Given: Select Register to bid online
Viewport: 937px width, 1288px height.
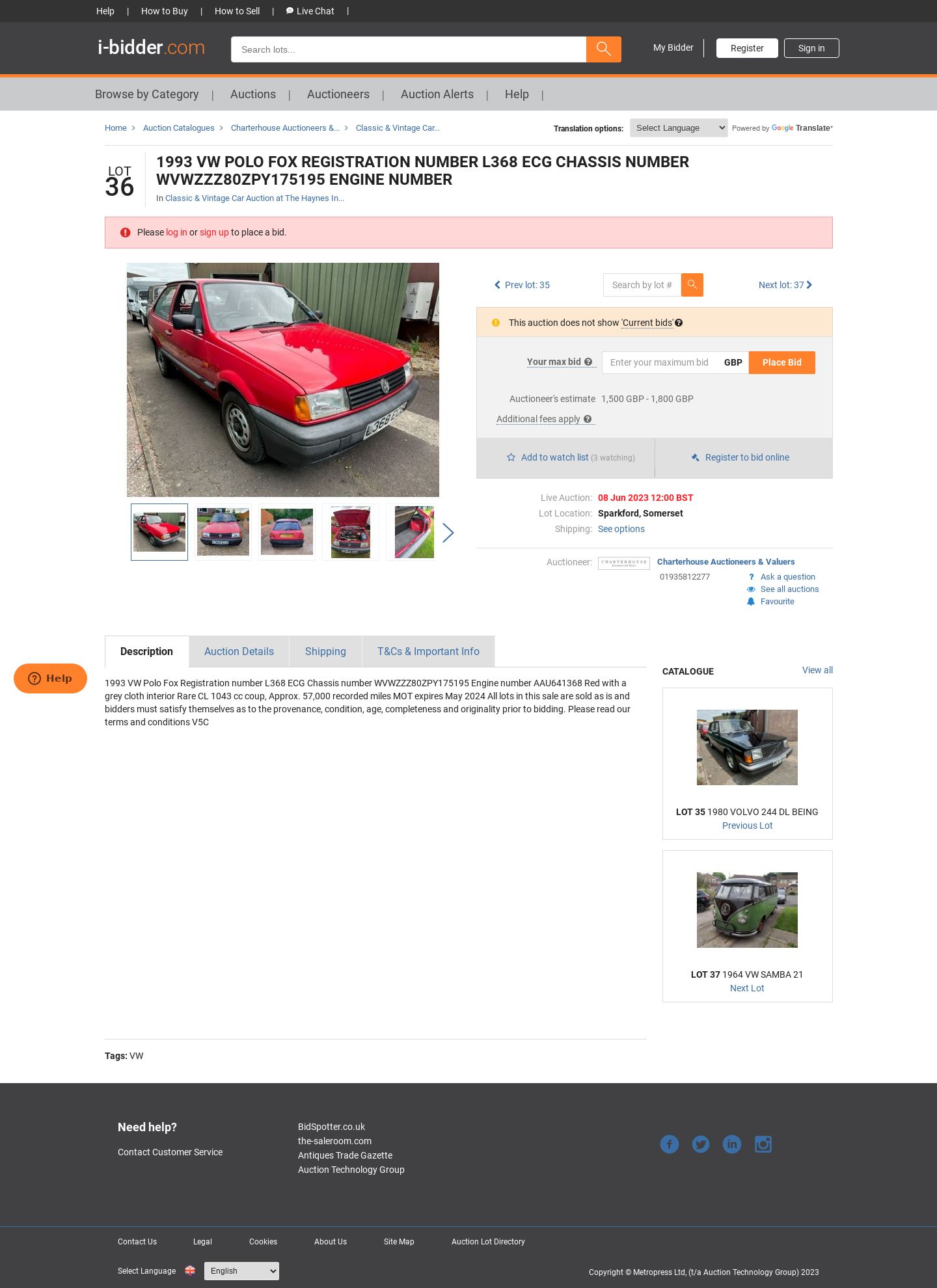Looking at the screenshot, I should pyautogui.click(x=746, y=457).
